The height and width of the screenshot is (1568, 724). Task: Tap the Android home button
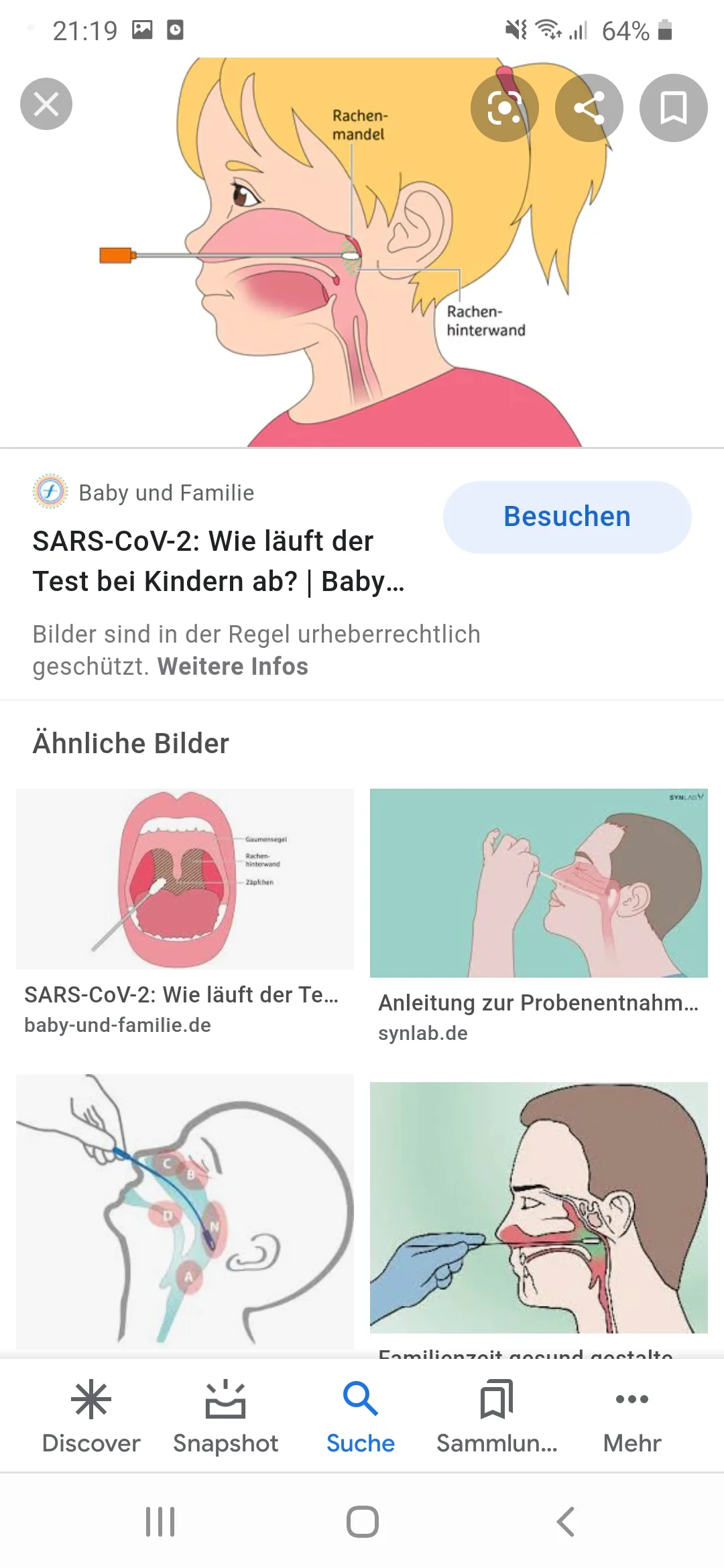(x=361, y=1520)
